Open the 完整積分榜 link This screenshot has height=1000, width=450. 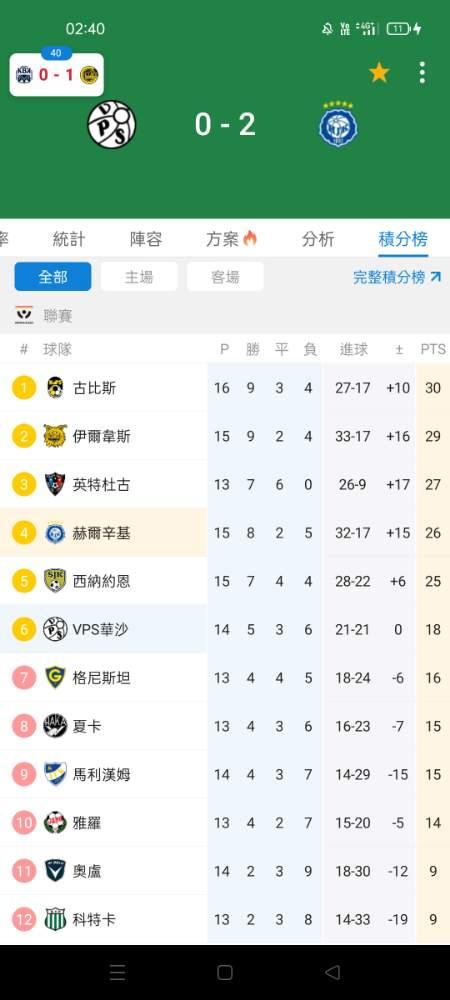point(397,277)
